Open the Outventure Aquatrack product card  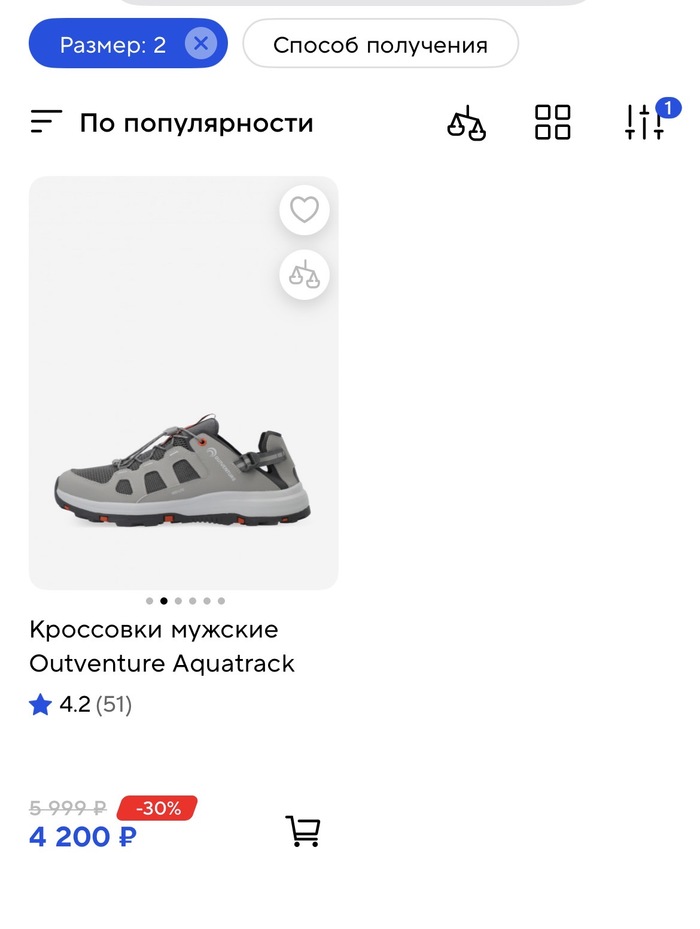[162, 646]
